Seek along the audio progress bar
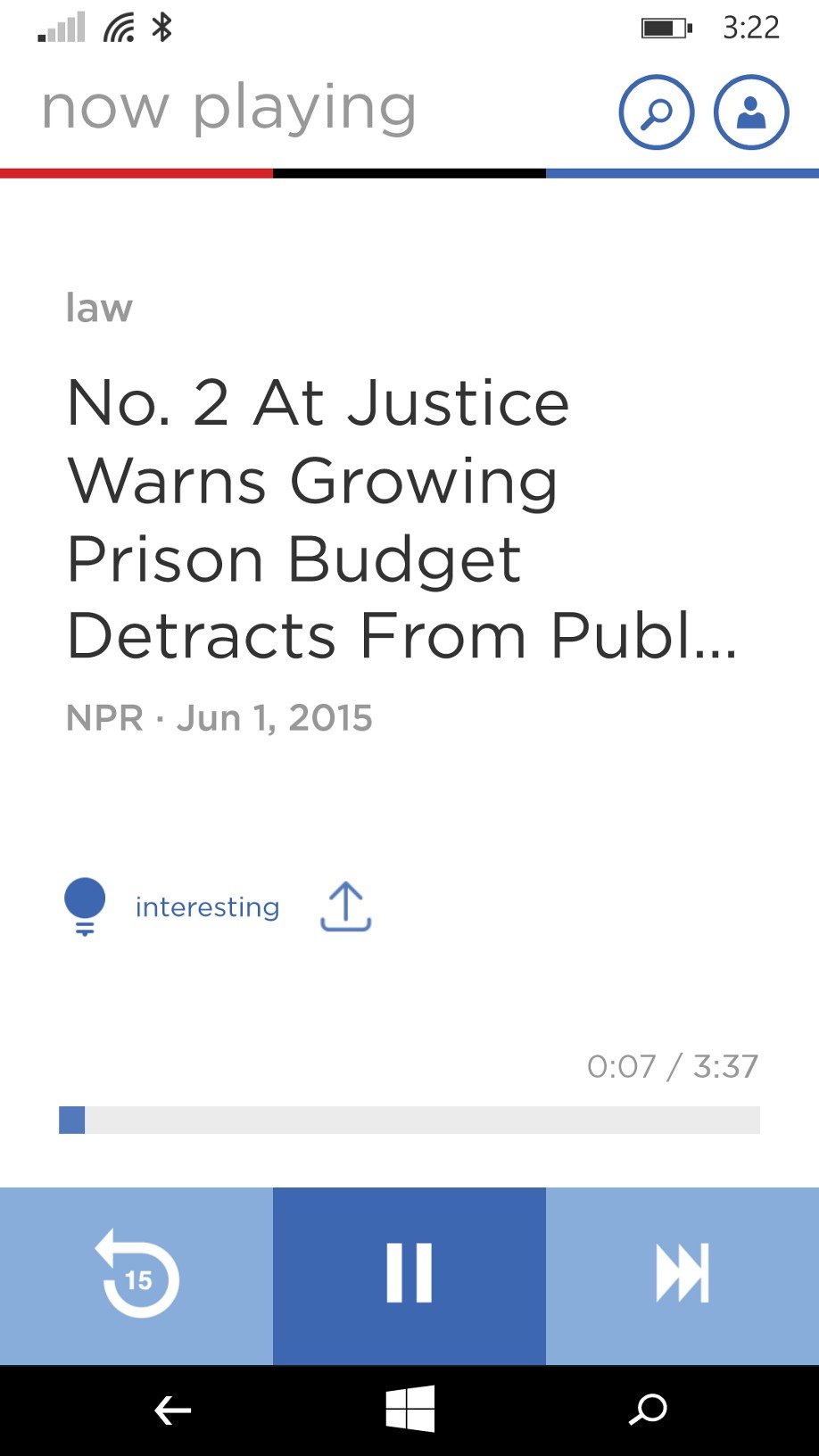Screen dimensions: 819x1456 click(409, 1120)
